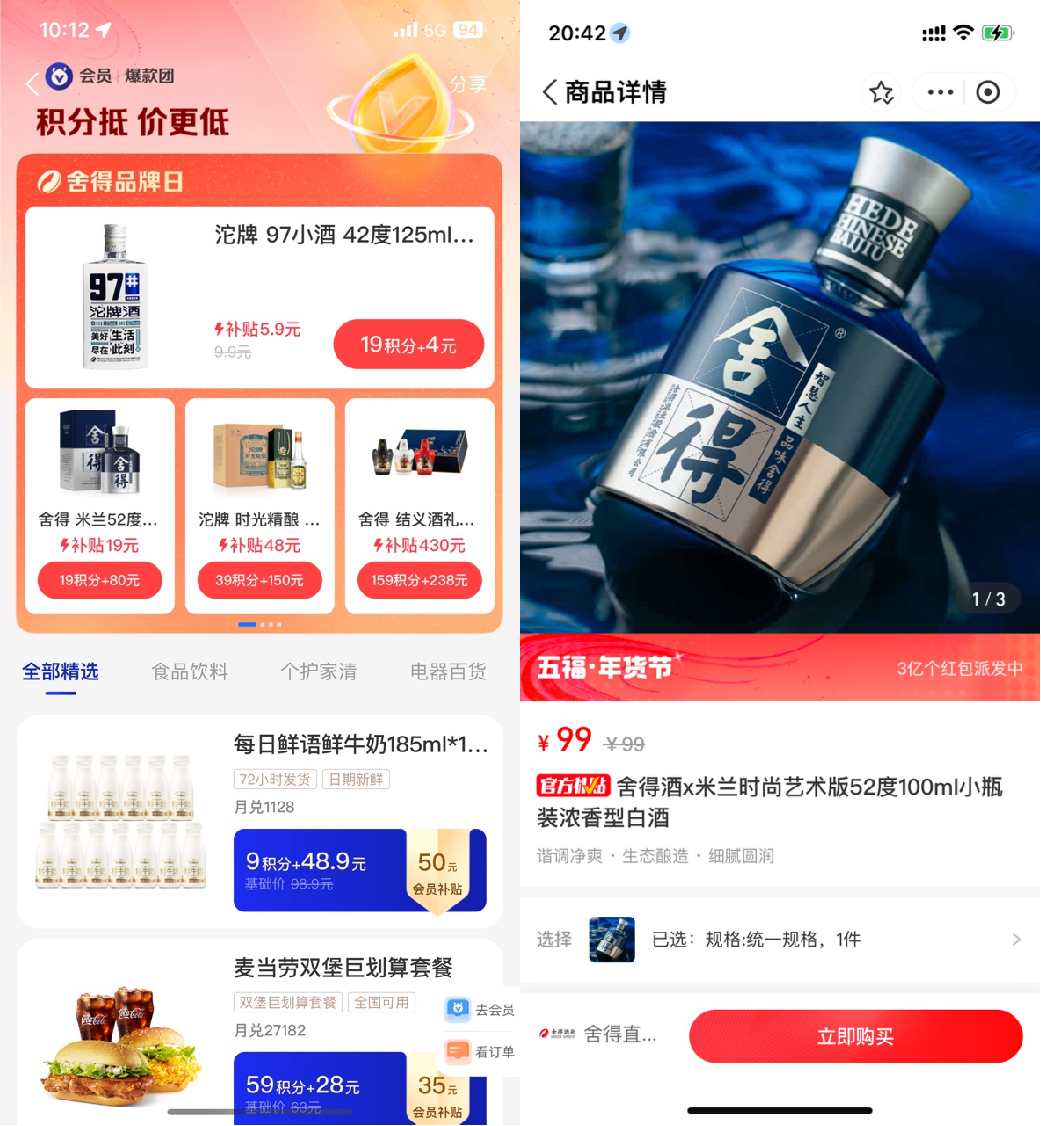Switch to the 个护家清 tab
Viewport: 1041px width, 1126px height.
click(318, 671)
